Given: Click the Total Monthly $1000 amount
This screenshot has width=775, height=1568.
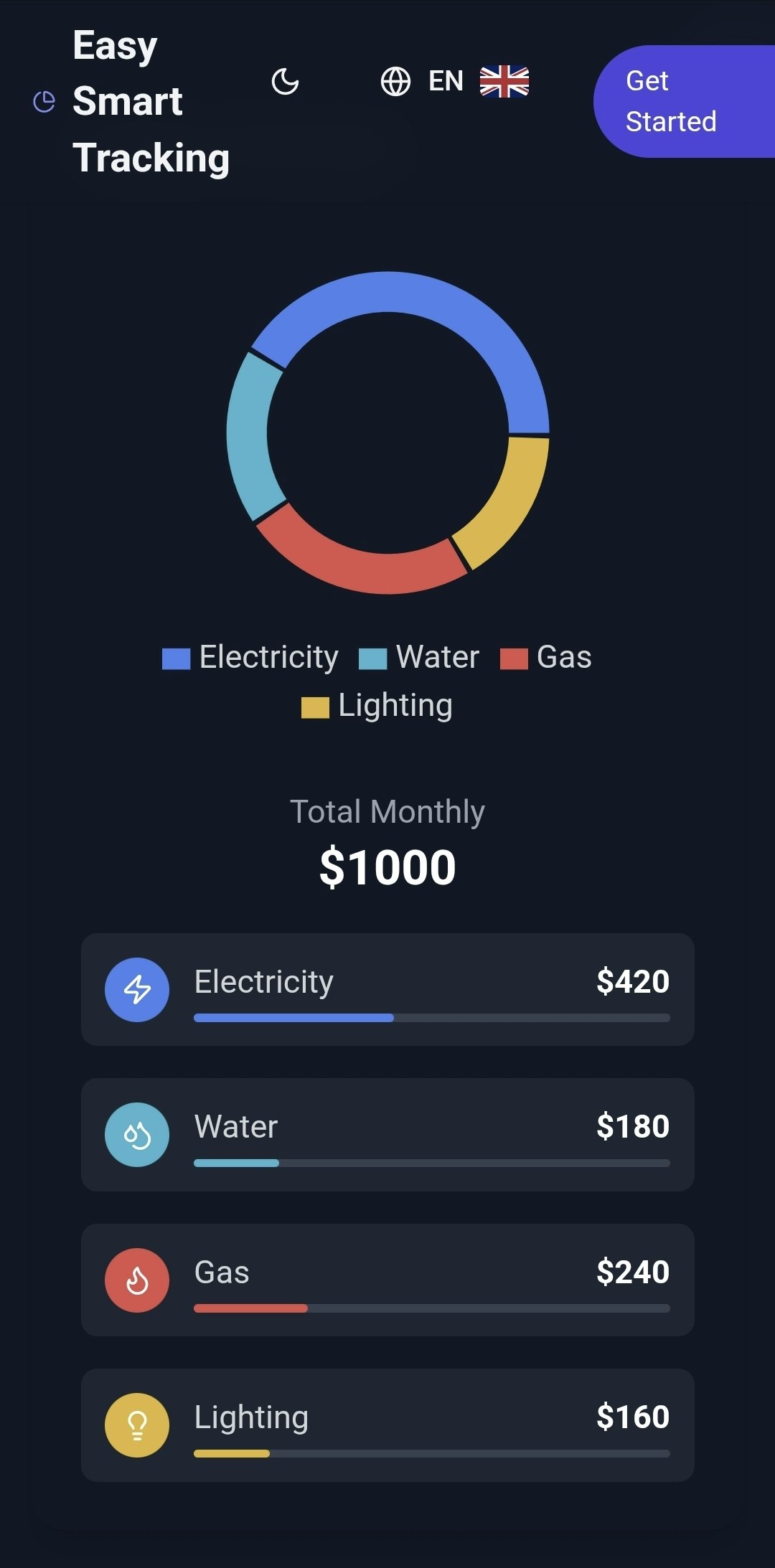Looking at the screenshot, I should pyautogui.click(x=387, y=866).
